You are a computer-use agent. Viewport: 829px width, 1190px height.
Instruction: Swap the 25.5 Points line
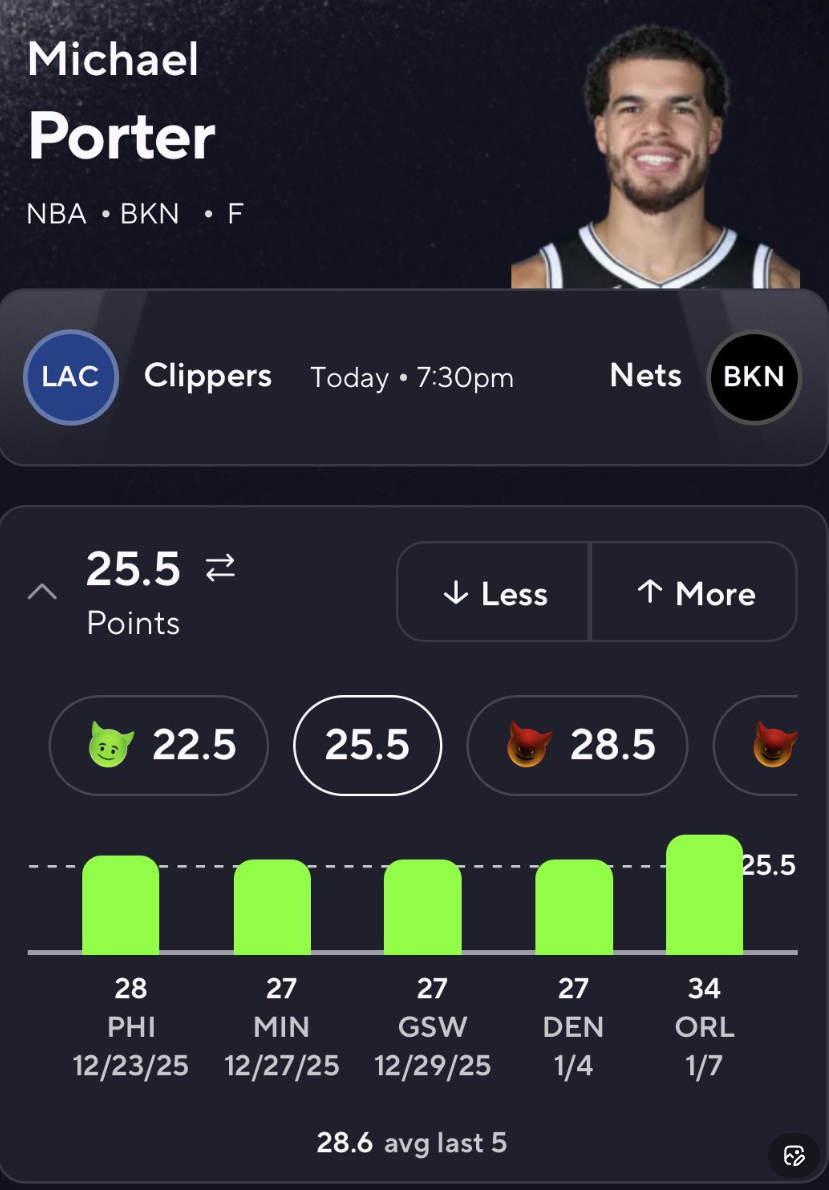point(221,568)
